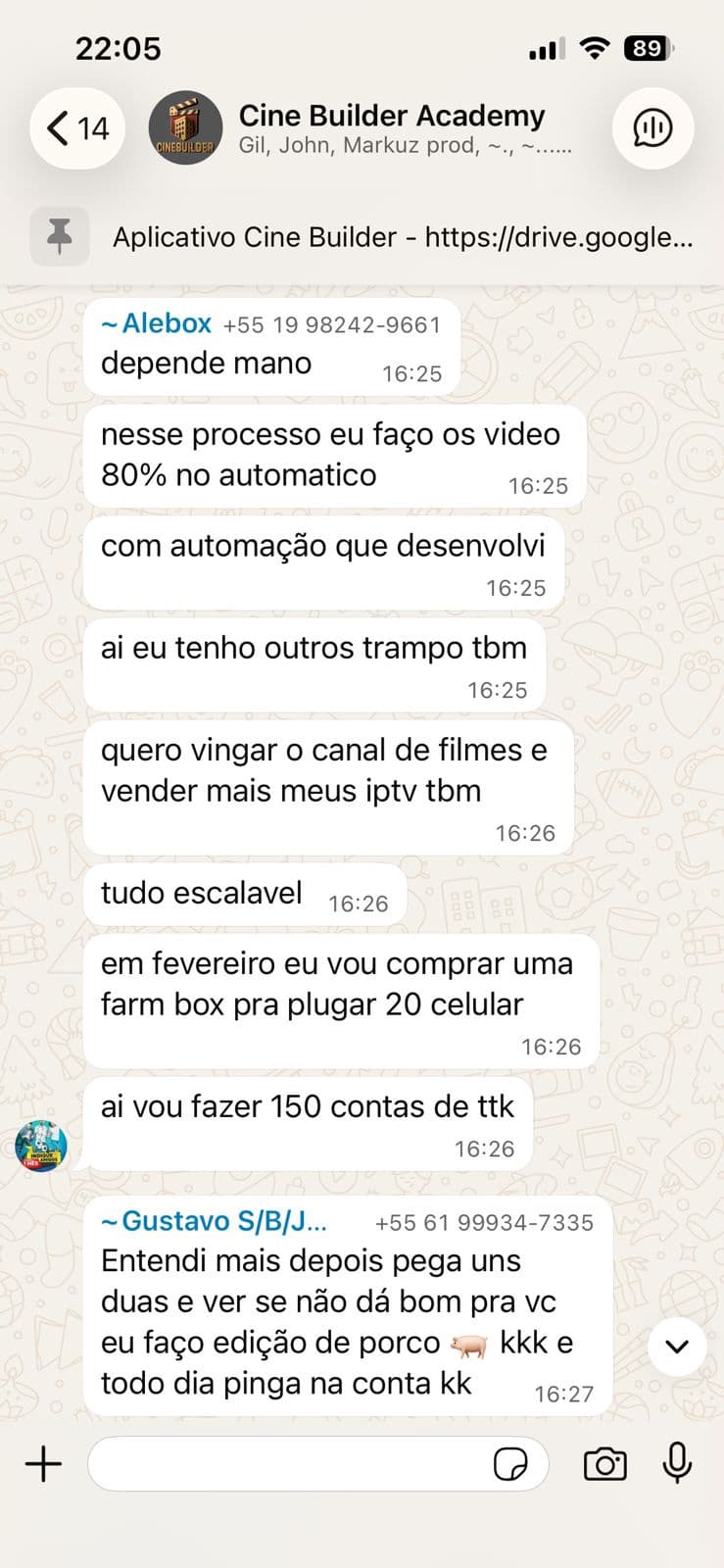The height and width of the screenshot is (1568, 724).
Task: Tap the pin icon on the pinned message
Action: [x=60, y=236]
